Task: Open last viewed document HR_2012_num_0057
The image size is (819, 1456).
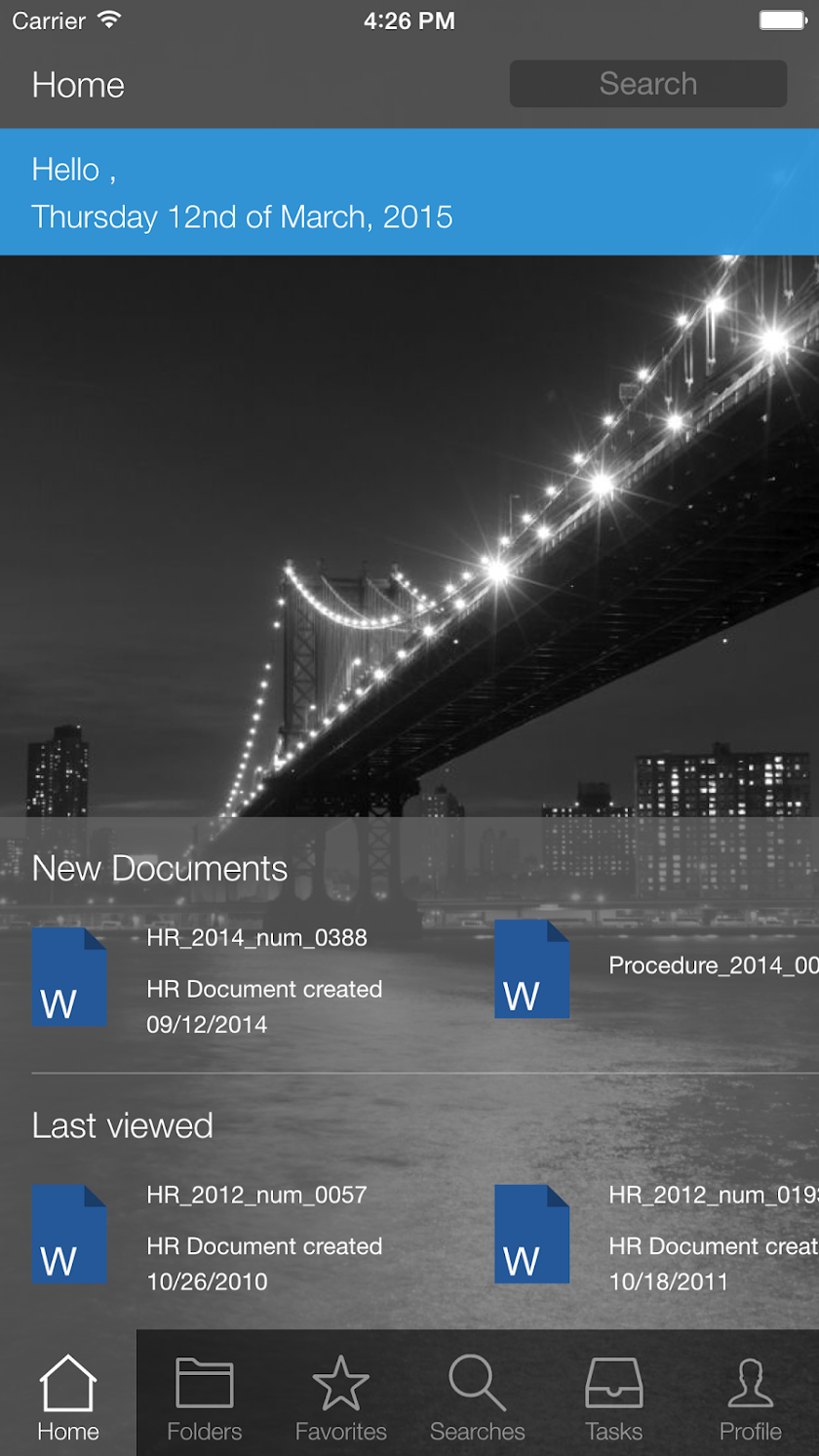Action: [255, 1195]
